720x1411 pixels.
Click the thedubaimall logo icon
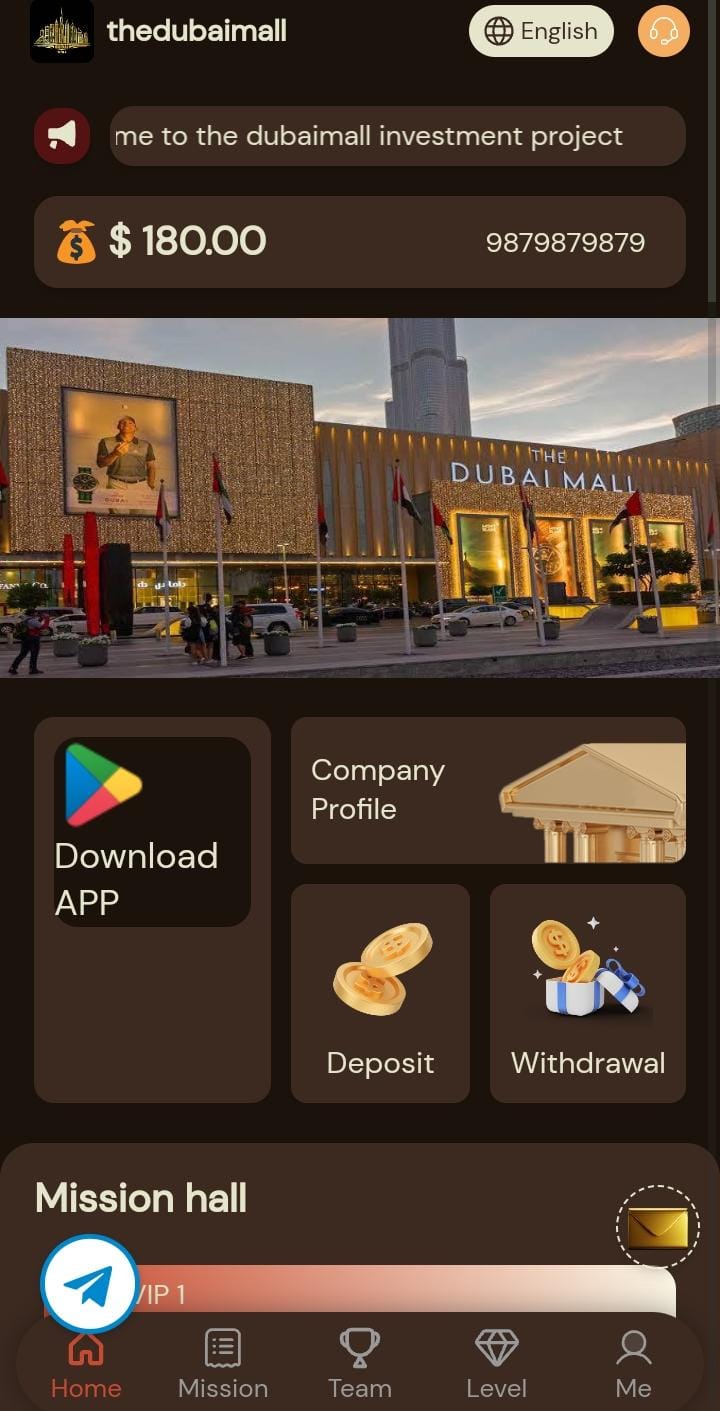tap(62, 31)
